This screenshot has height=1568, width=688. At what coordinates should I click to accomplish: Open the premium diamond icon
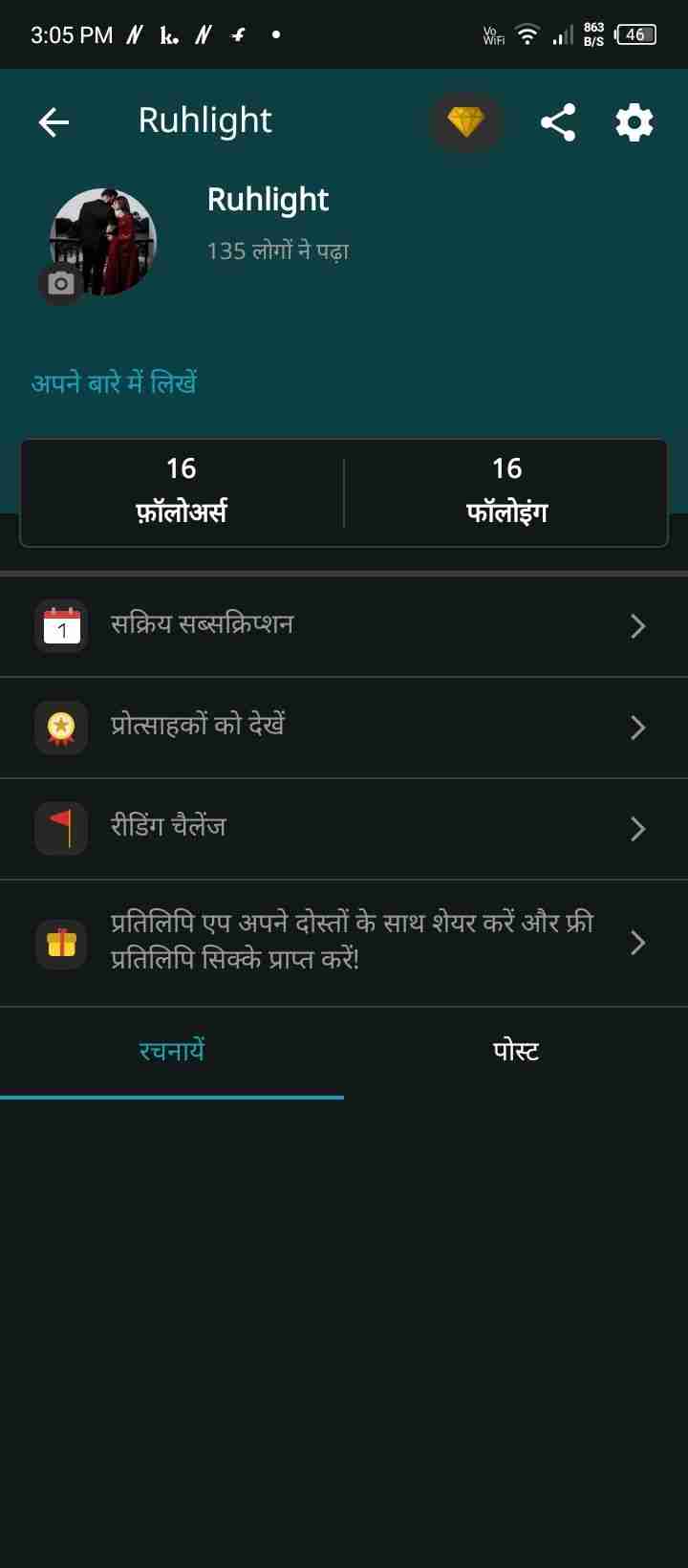(x=465, y=121)
